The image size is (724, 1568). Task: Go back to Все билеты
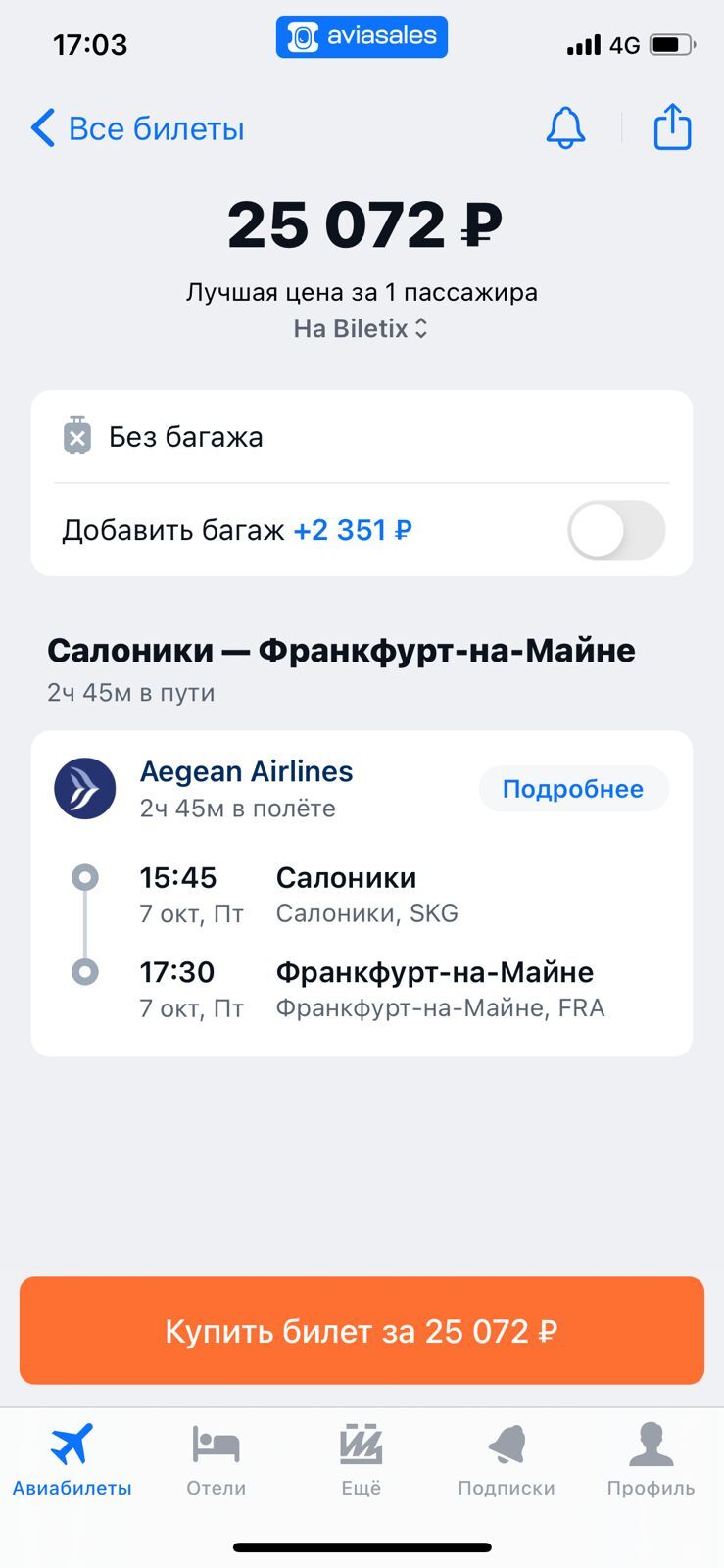point(137,128)
